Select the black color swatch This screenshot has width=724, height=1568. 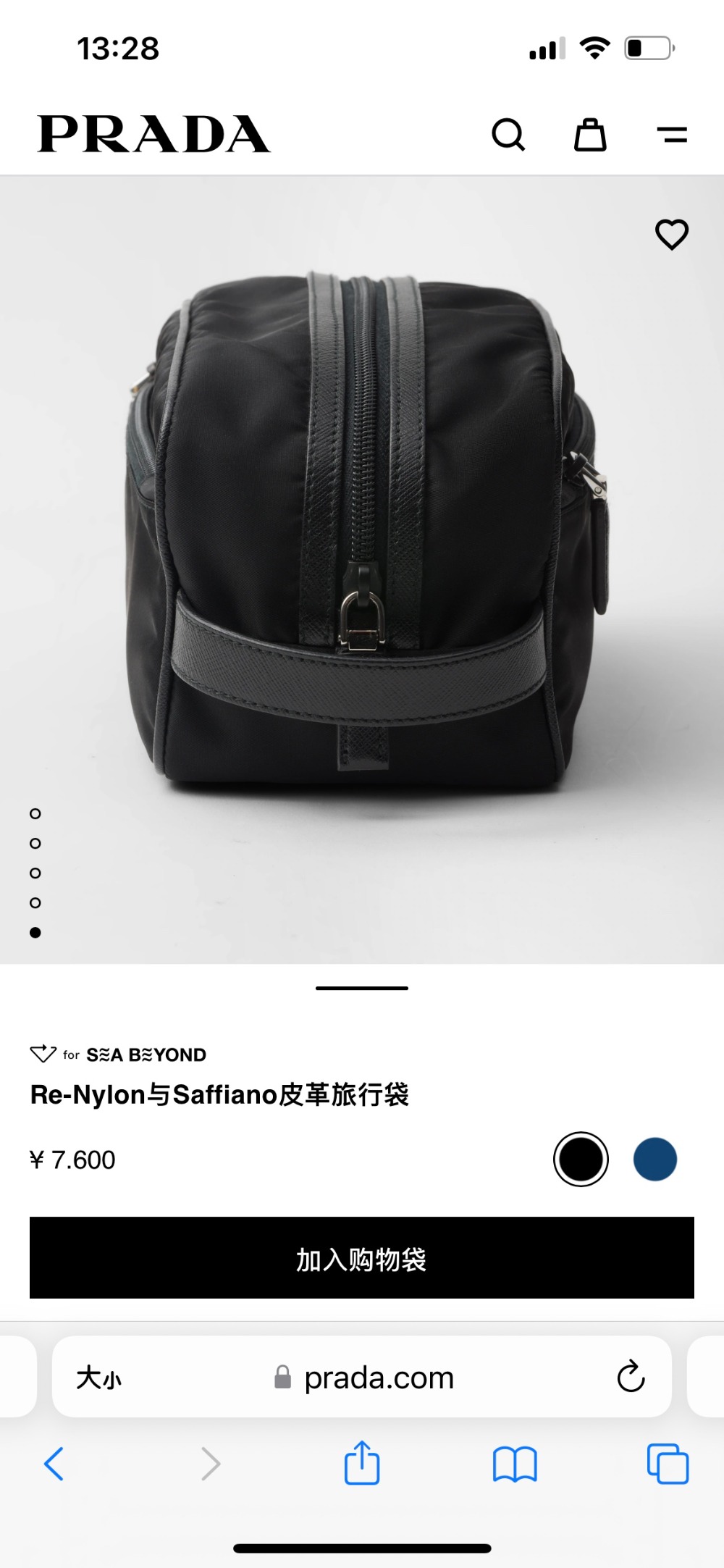click(x=581, y=1159)
